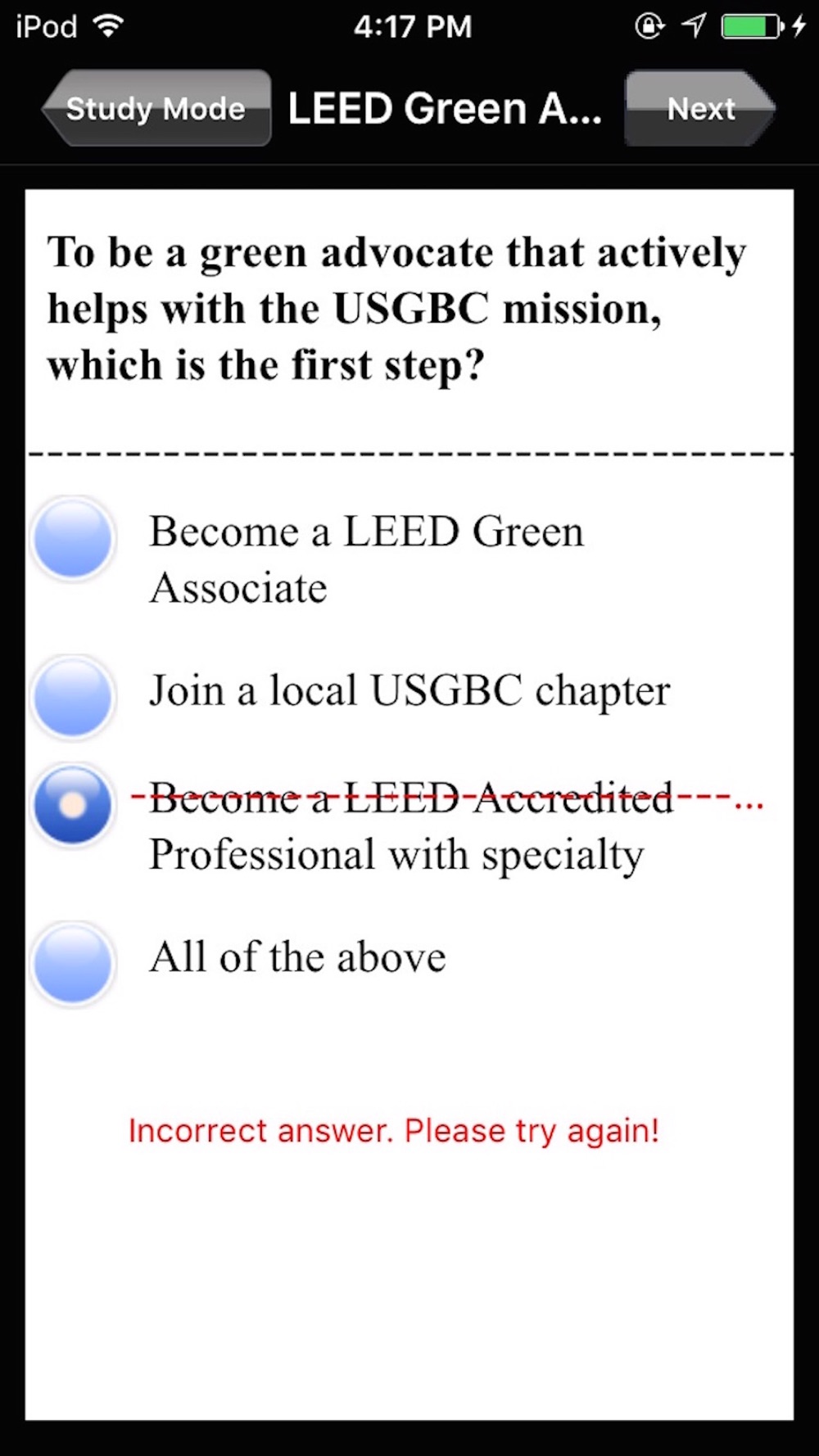819x1456 pixels.
Task: Choose 'Join a local USGBC chapter'
Action: pos(73,698)
